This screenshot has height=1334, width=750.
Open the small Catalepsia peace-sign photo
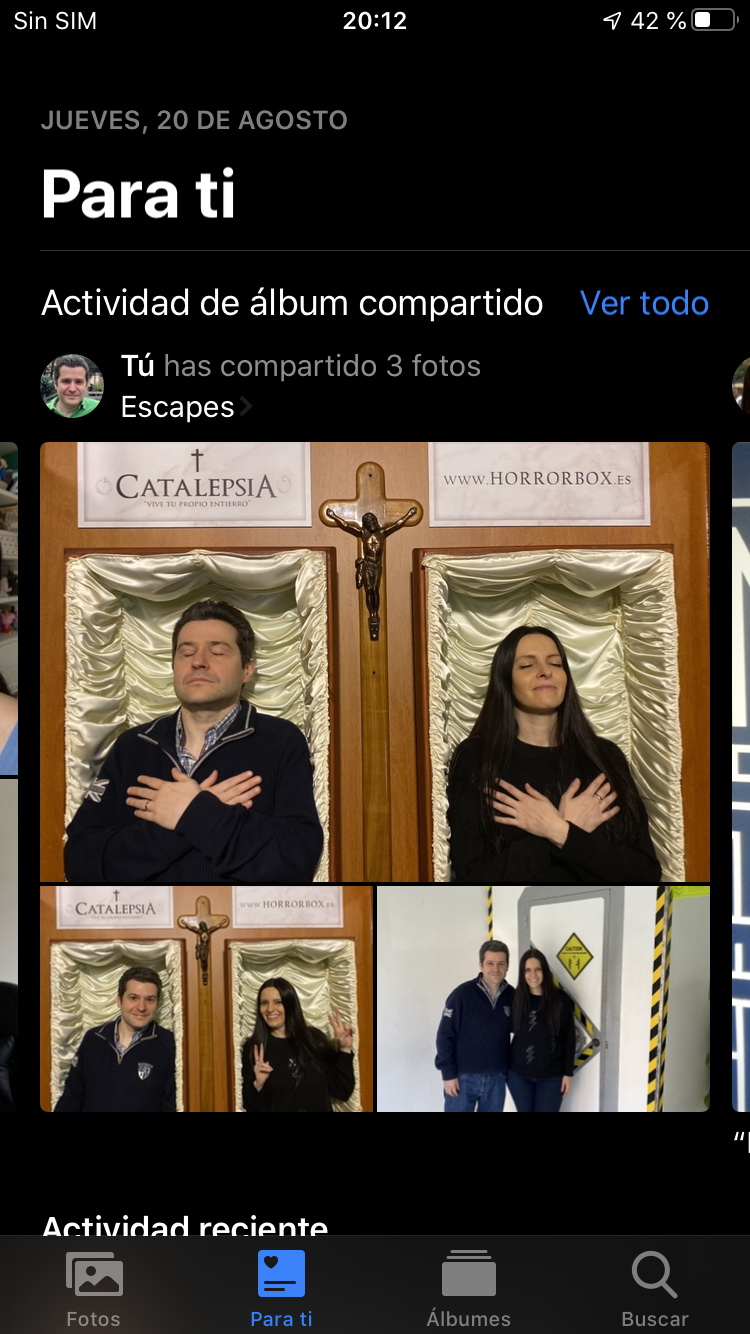click(206, 999)
